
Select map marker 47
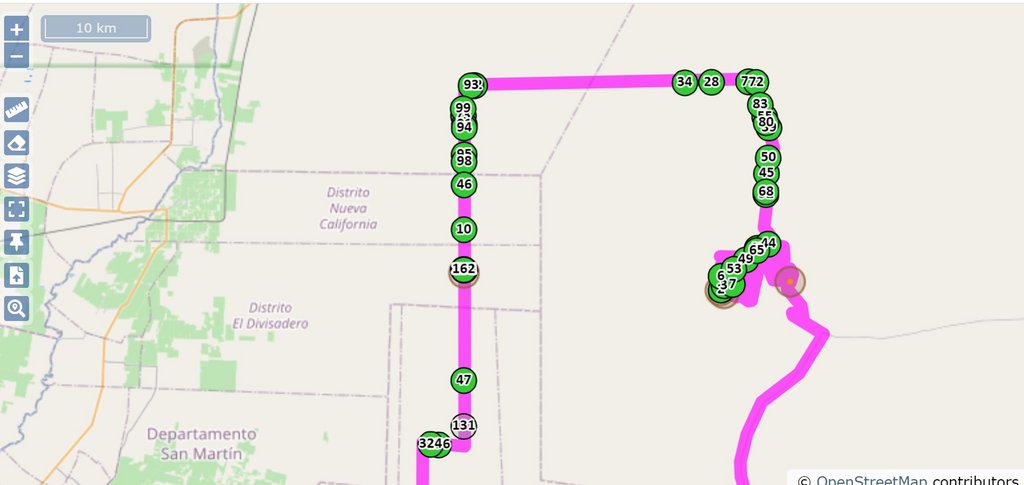pyautogui.click(x=463, y=380)
